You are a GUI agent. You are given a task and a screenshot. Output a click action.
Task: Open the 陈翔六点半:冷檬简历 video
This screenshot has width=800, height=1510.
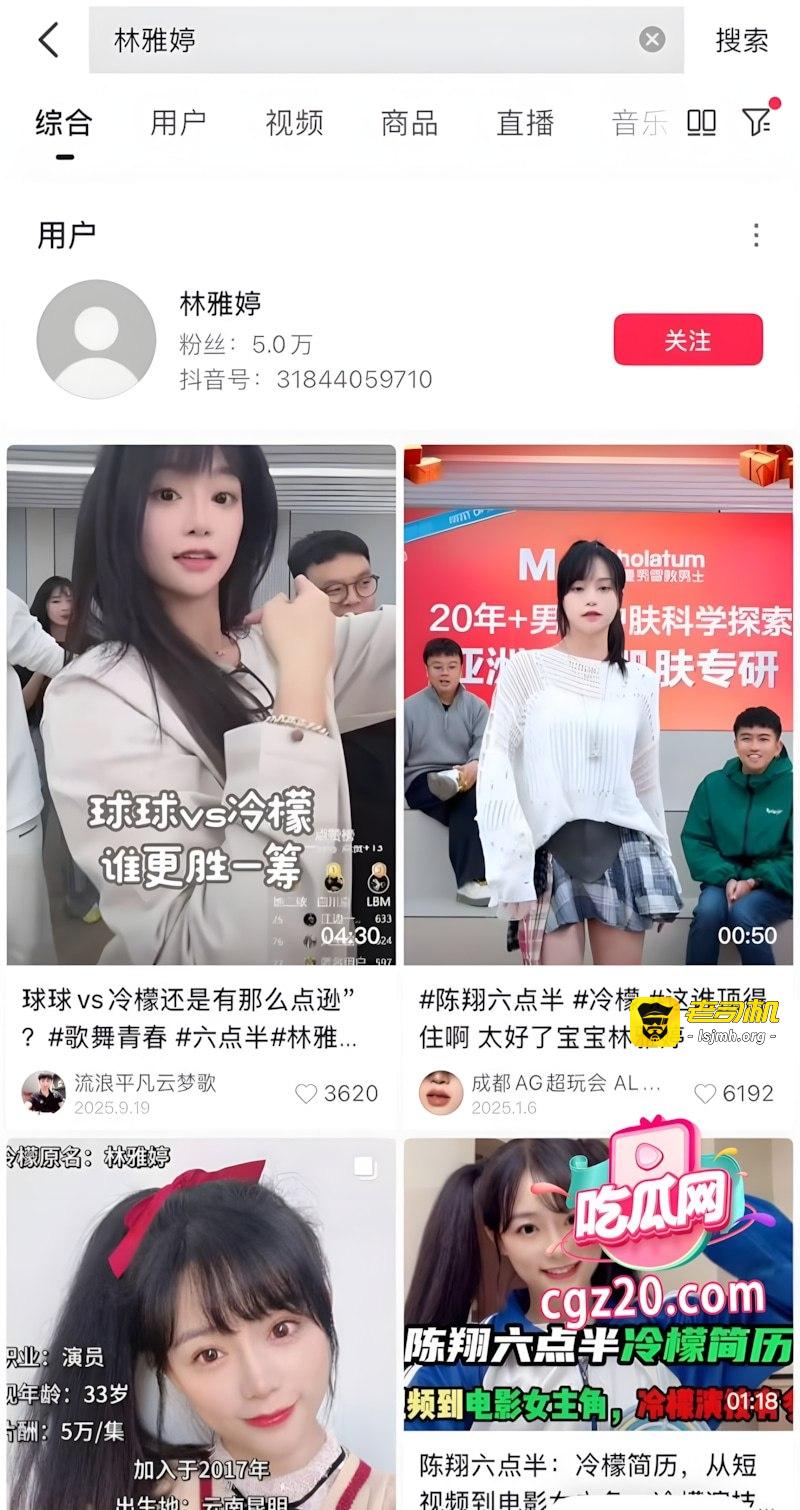pos(598,1290)
